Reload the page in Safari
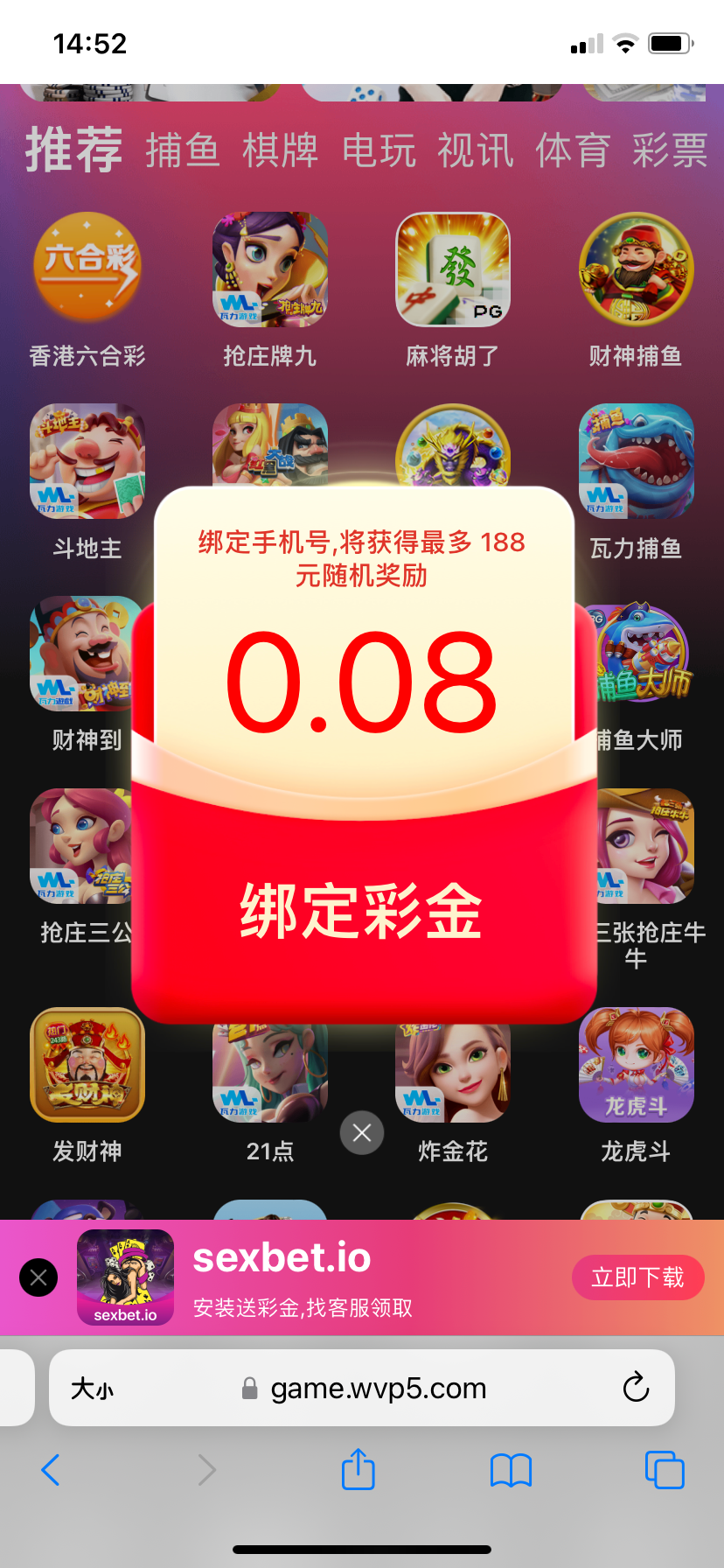This screenshot has width=724, height=1568. [x=636, y=1388]
